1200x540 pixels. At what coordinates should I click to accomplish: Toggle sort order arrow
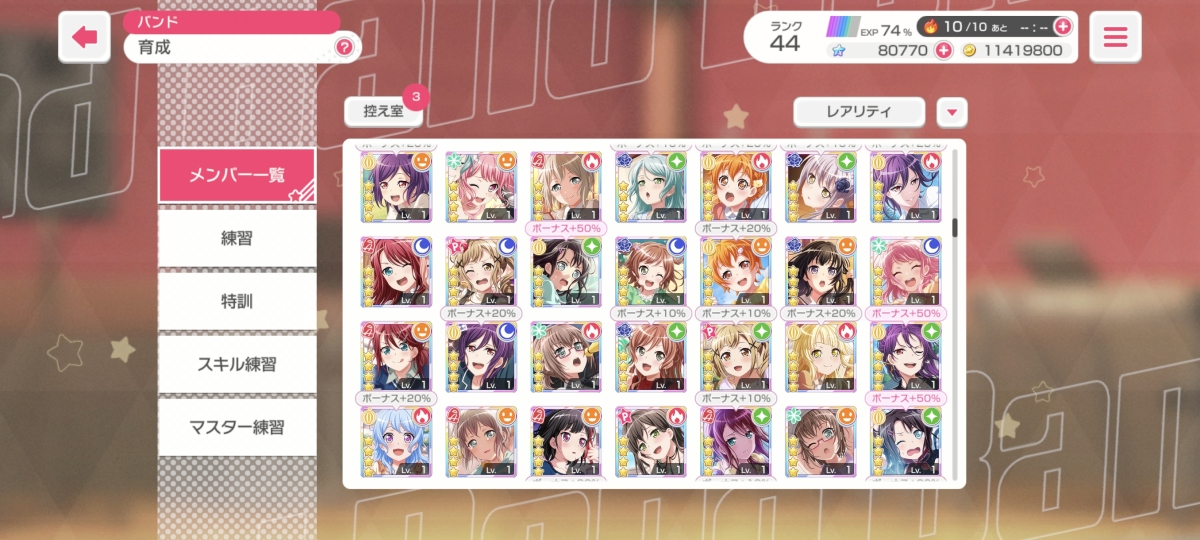tap(952, 112)
